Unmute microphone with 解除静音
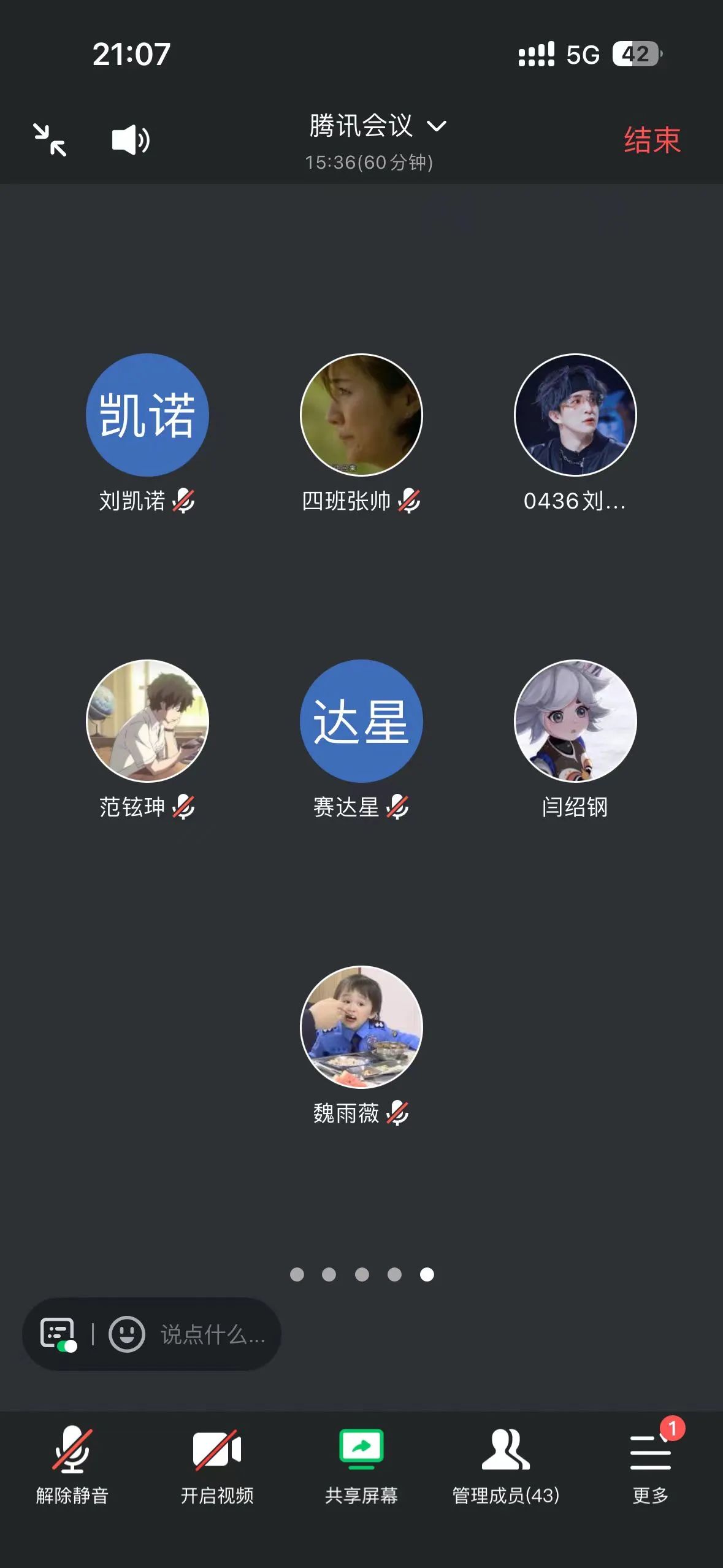 point(72,1464)
